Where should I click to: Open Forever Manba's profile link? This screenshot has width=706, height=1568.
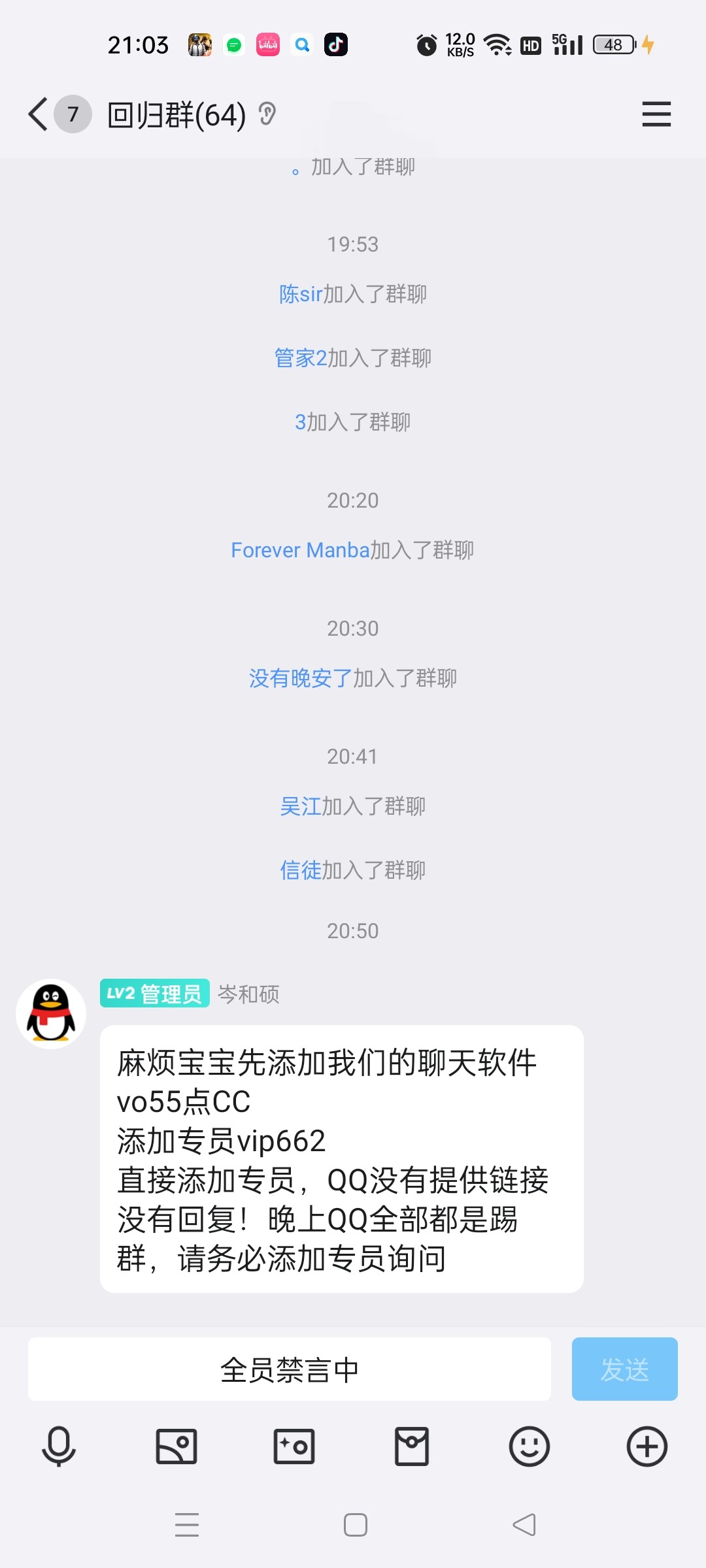(x=300, y=550)
